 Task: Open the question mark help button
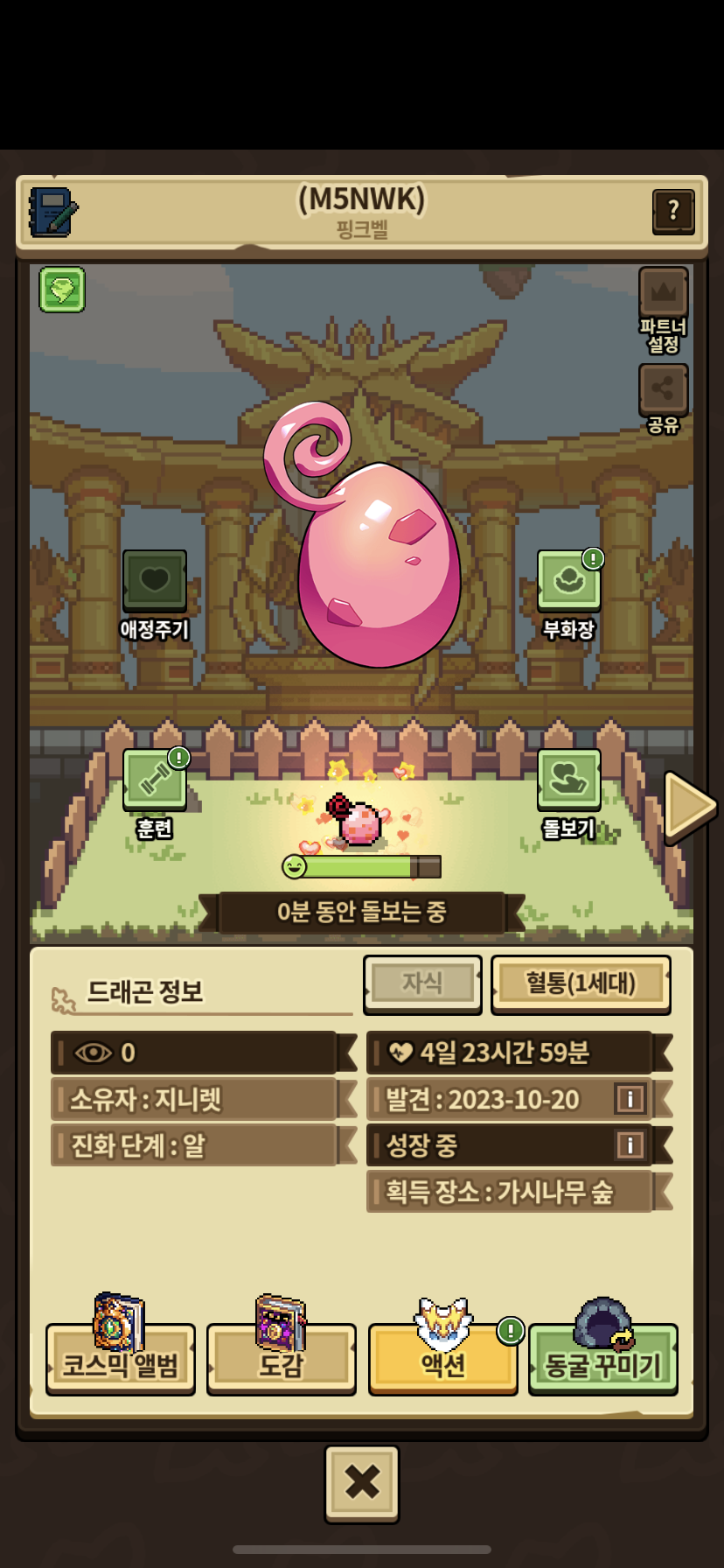point(672,211)
